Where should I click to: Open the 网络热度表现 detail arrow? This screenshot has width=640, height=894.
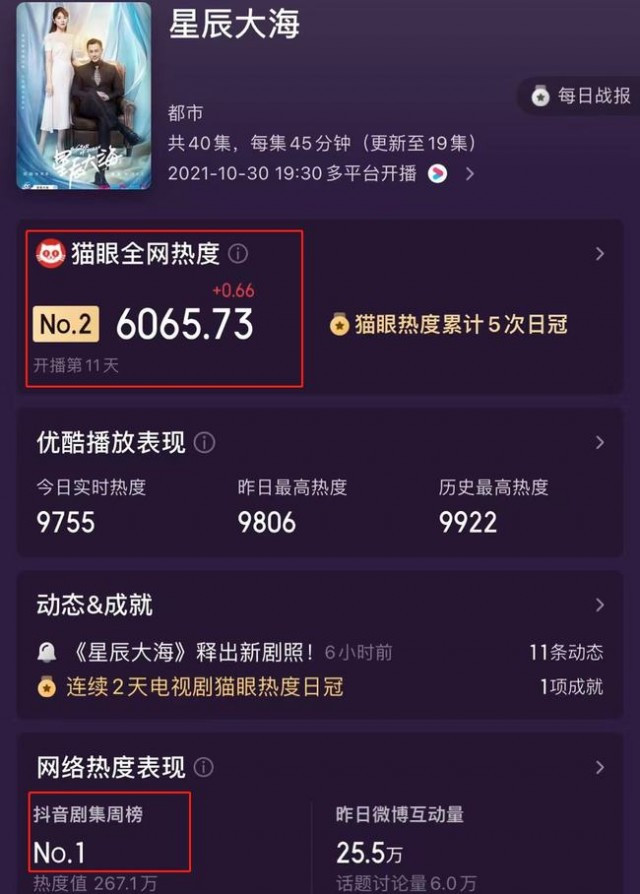tap(599, 767)
